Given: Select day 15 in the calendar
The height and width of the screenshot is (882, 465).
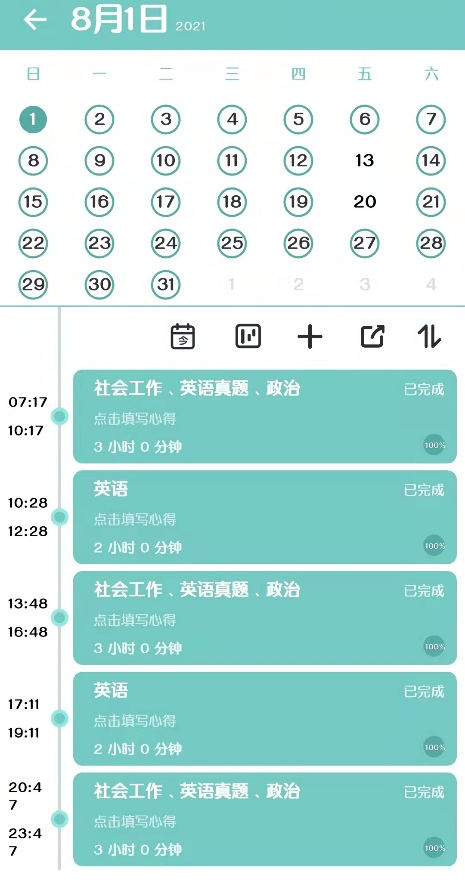Looking at the screenshot, I should [33, 202].
